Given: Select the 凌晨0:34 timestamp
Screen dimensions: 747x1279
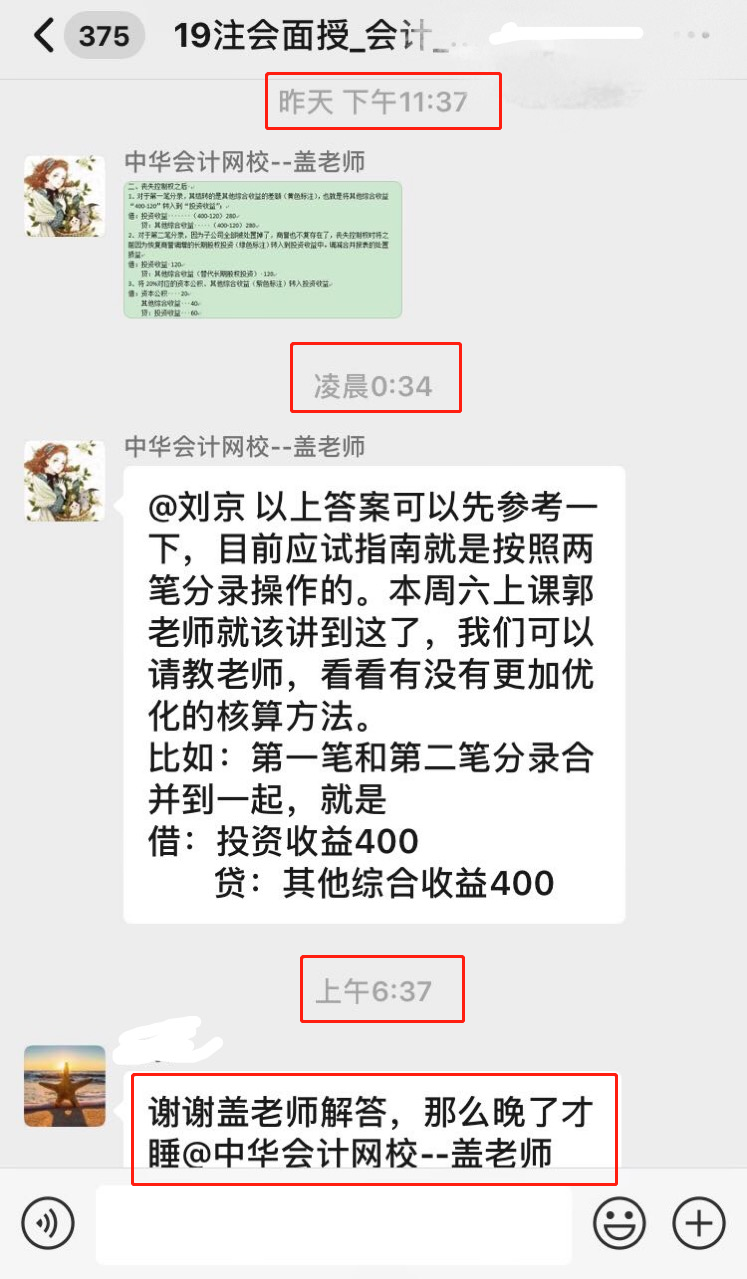Looking at the screenshot, I should tap(375, 378).
